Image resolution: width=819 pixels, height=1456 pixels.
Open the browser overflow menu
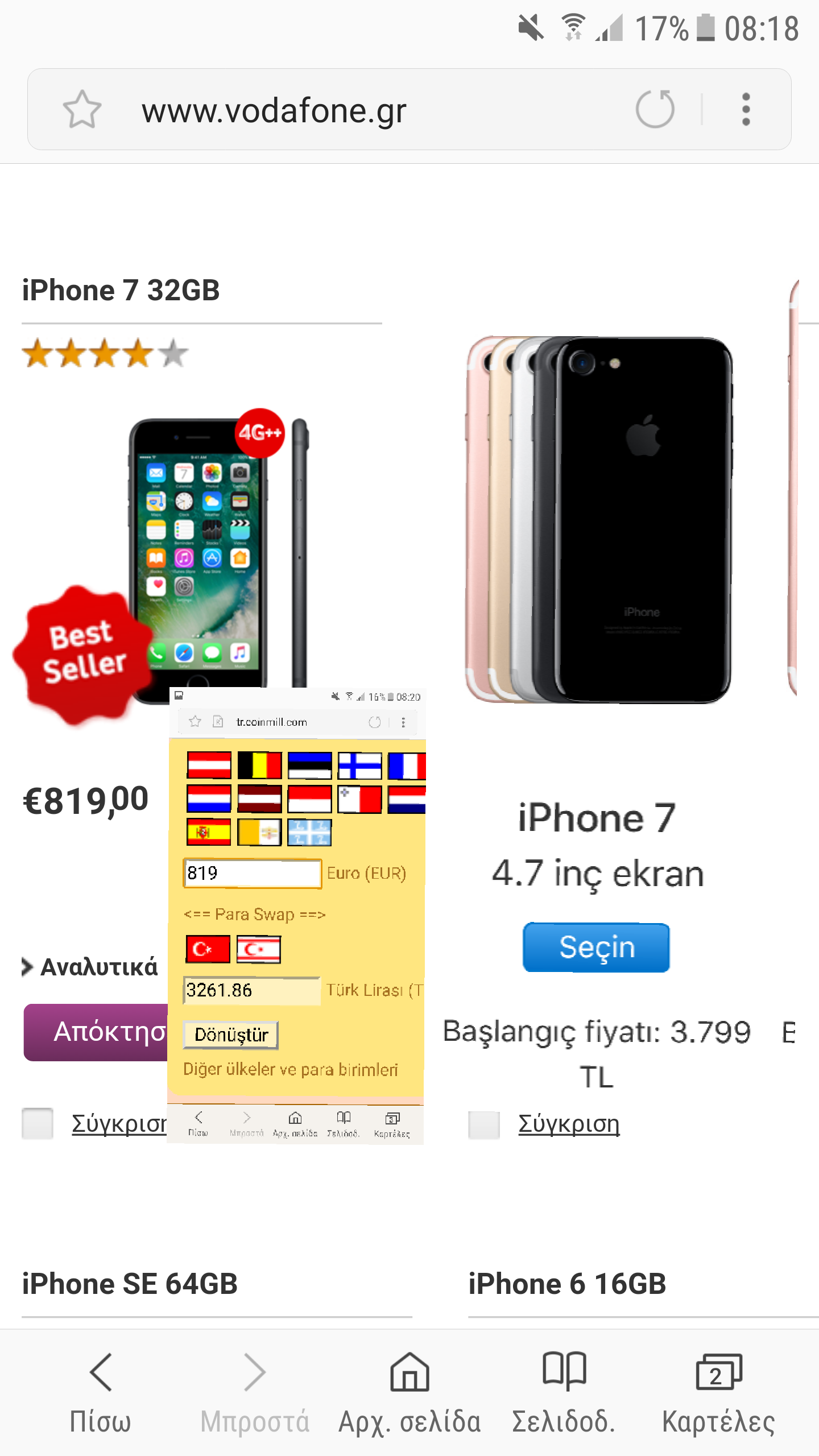746,109
